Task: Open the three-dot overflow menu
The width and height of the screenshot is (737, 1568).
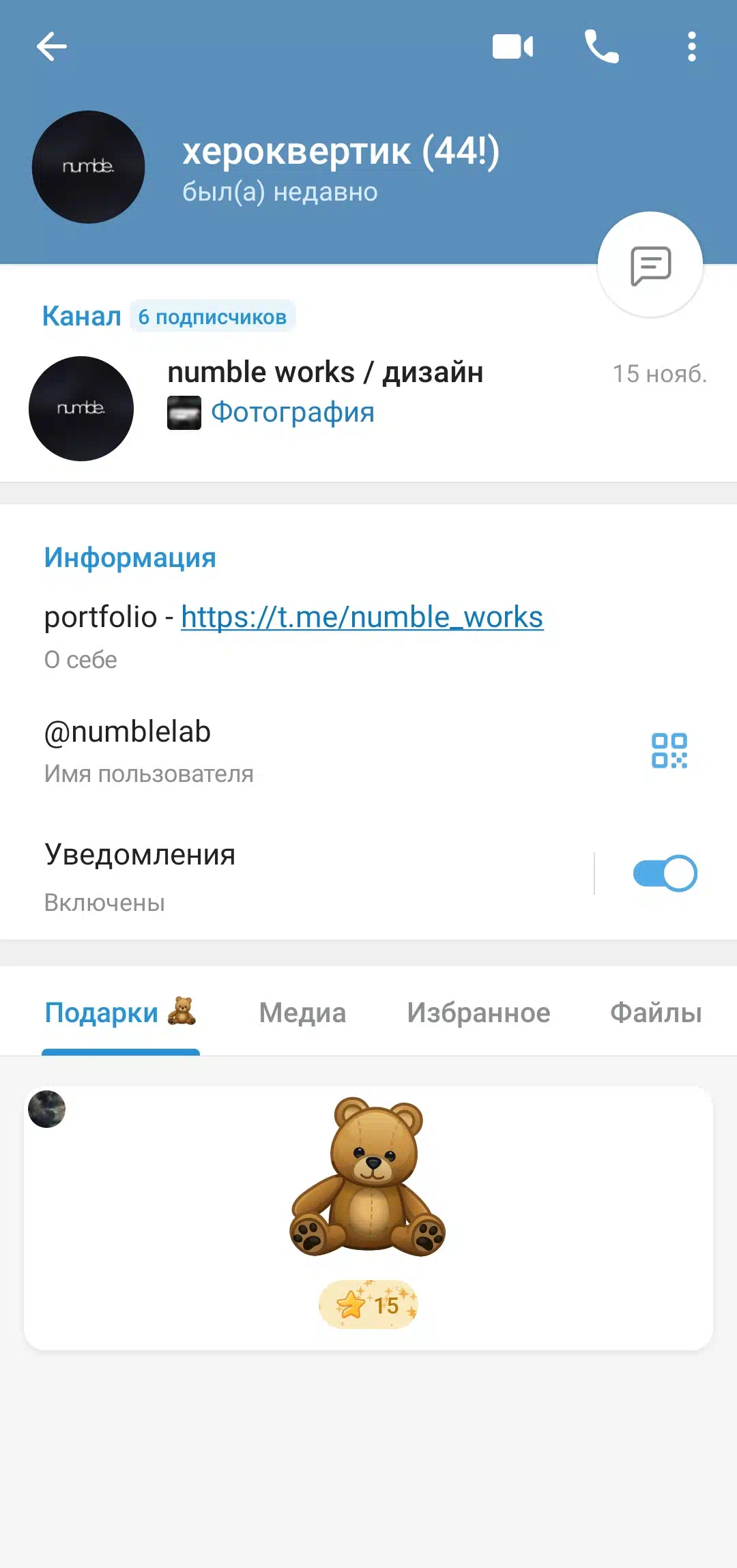Action: (691, 47)
